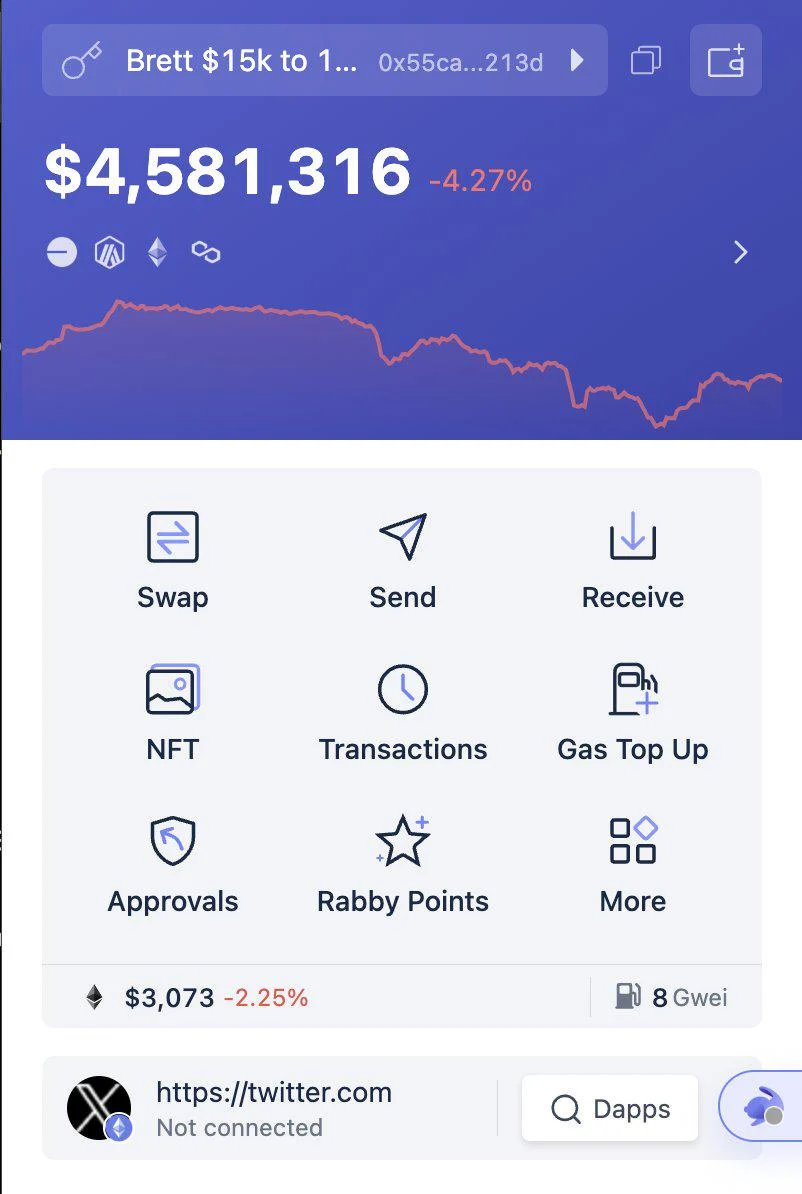Image resolution: width=802 pixels, height=1194 pixels.
Task: Check token Approvals
Action: [x=172, y=840]
